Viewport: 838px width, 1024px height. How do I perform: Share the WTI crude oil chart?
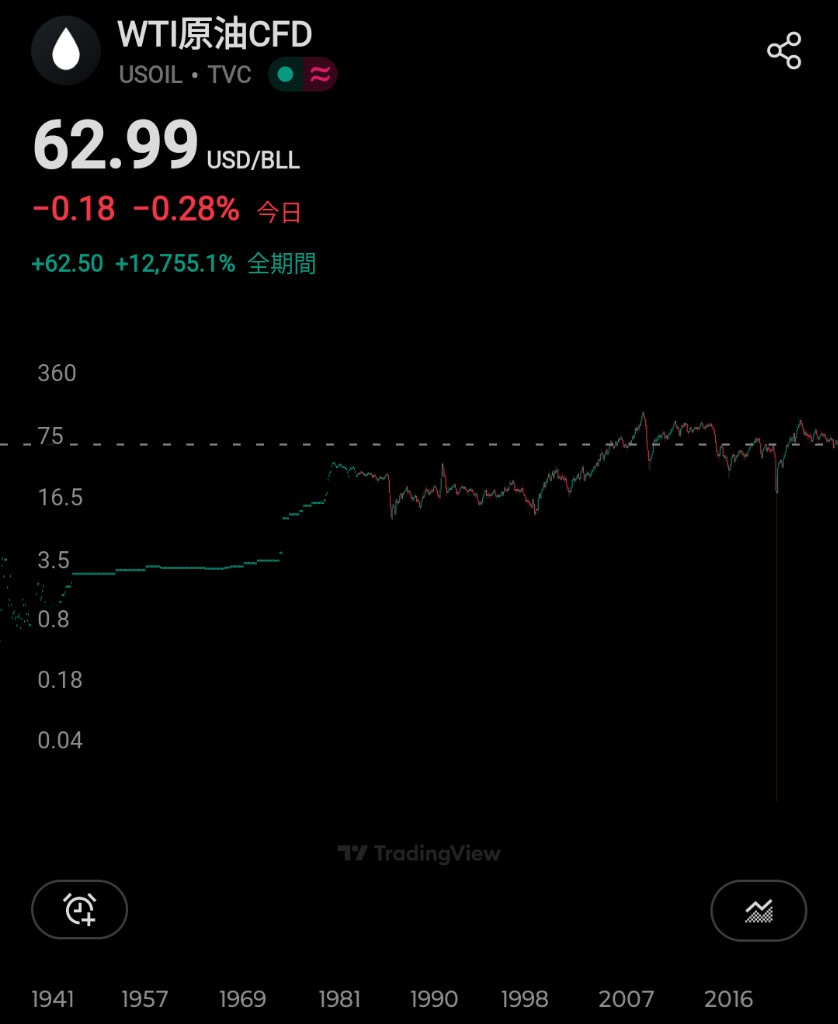click(x=784, y=50)
